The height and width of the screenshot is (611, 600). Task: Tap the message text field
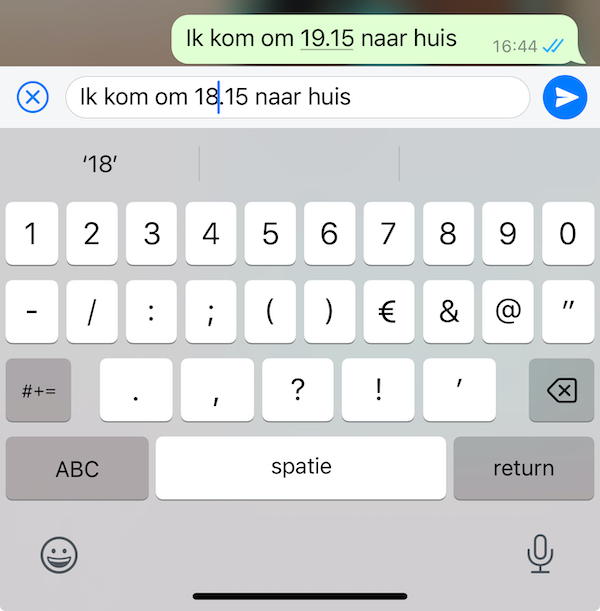point(297,97)
